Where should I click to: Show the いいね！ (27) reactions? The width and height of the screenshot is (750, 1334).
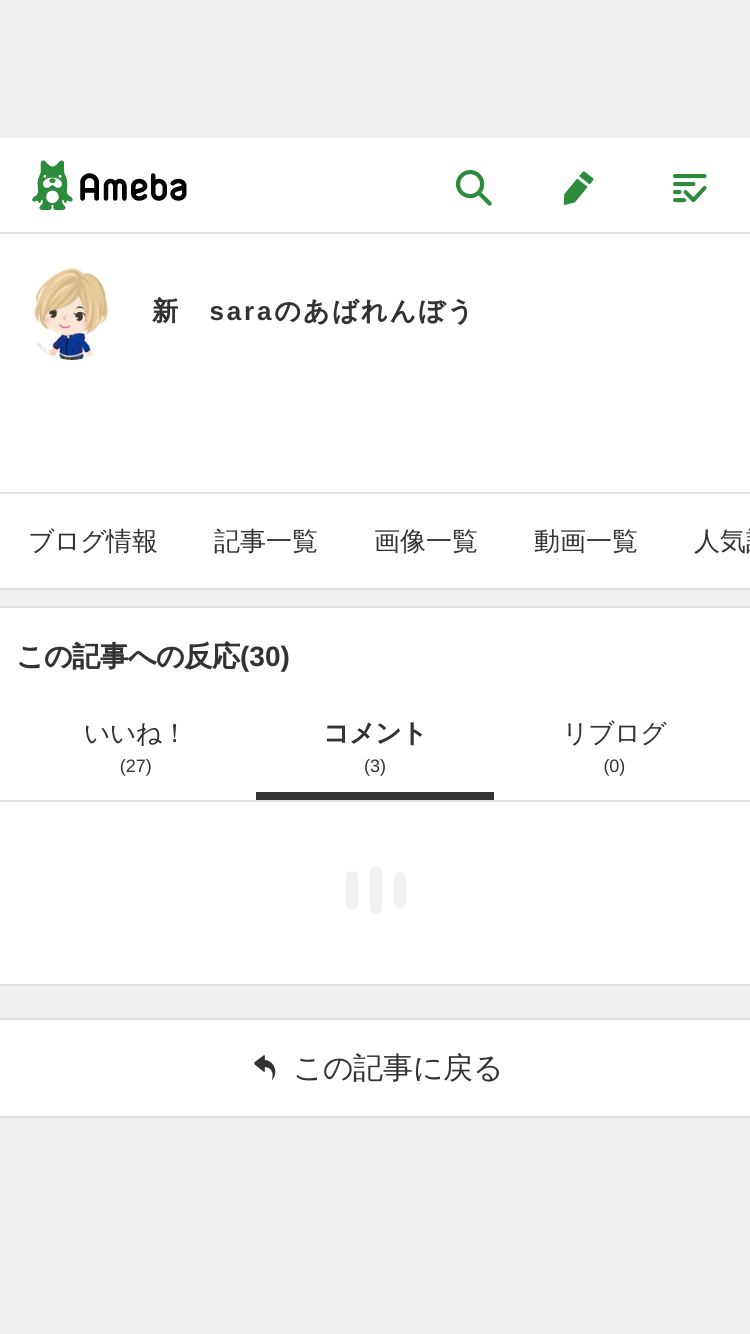135,747
